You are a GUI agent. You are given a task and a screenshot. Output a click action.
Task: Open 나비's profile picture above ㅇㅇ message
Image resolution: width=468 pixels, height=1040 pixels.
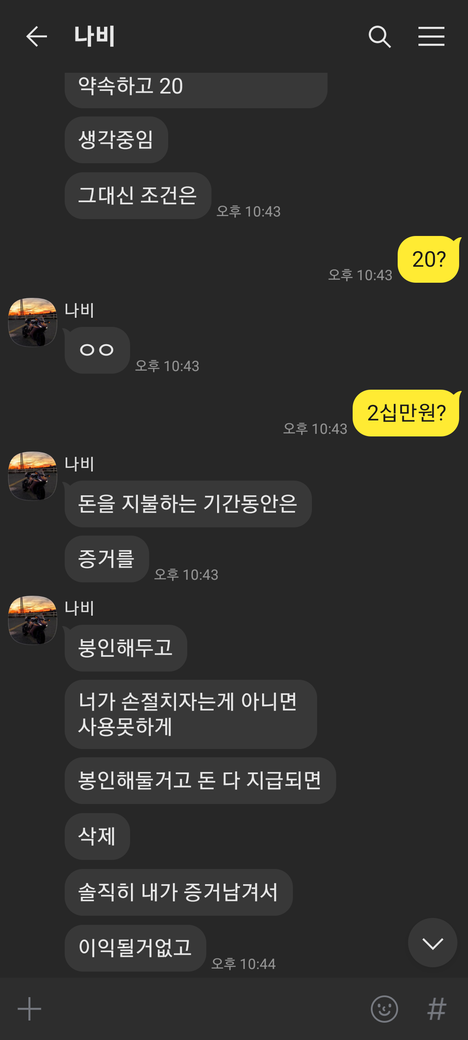[x=32, y=322]
